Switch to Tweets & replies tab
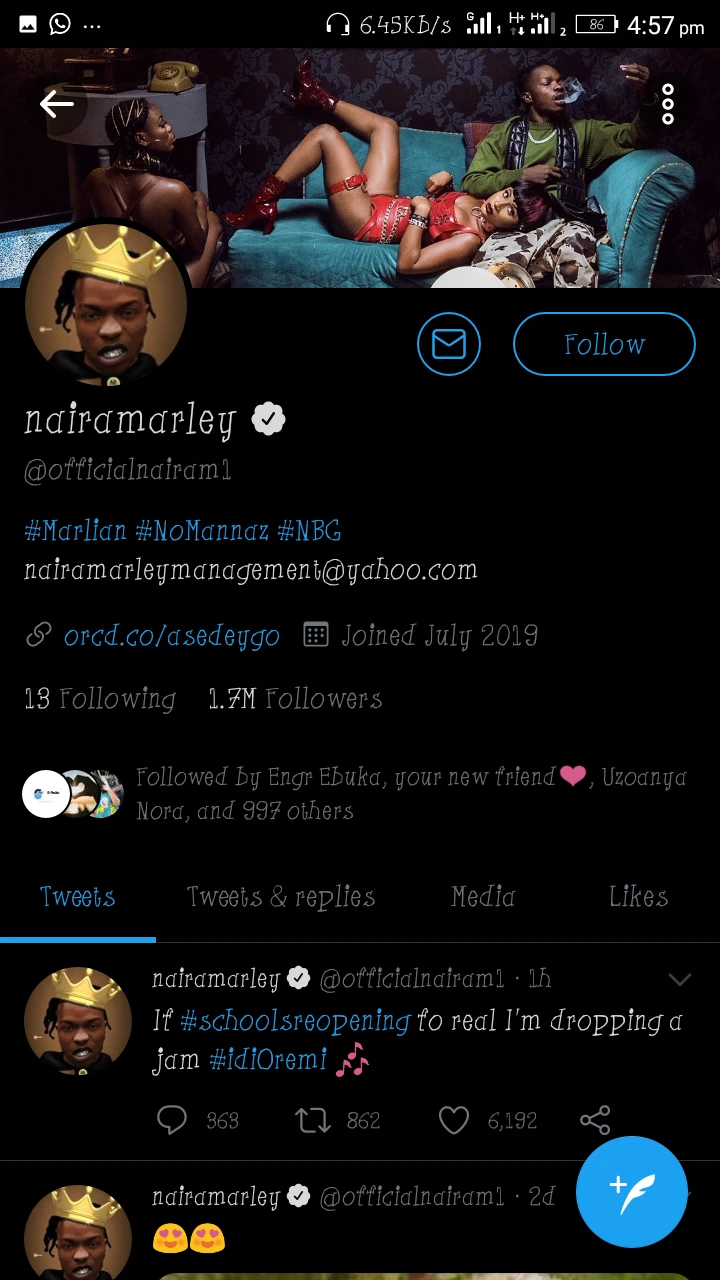 click(x=281, y=897)
